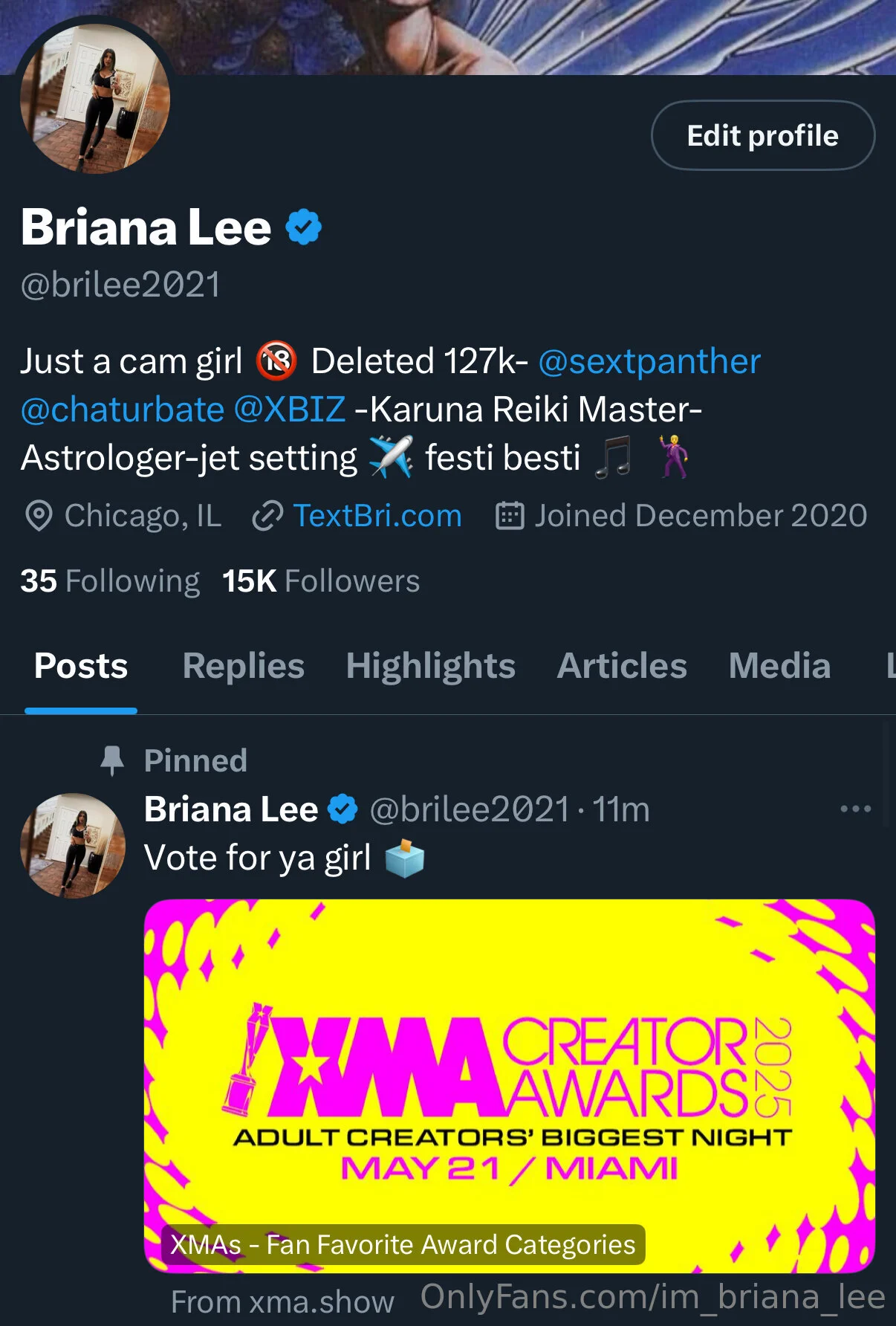896x1326 pixels.
Task: Click the ballot box emoji in the tweet text
Action: pyautogui.click(x=405, y=857)
